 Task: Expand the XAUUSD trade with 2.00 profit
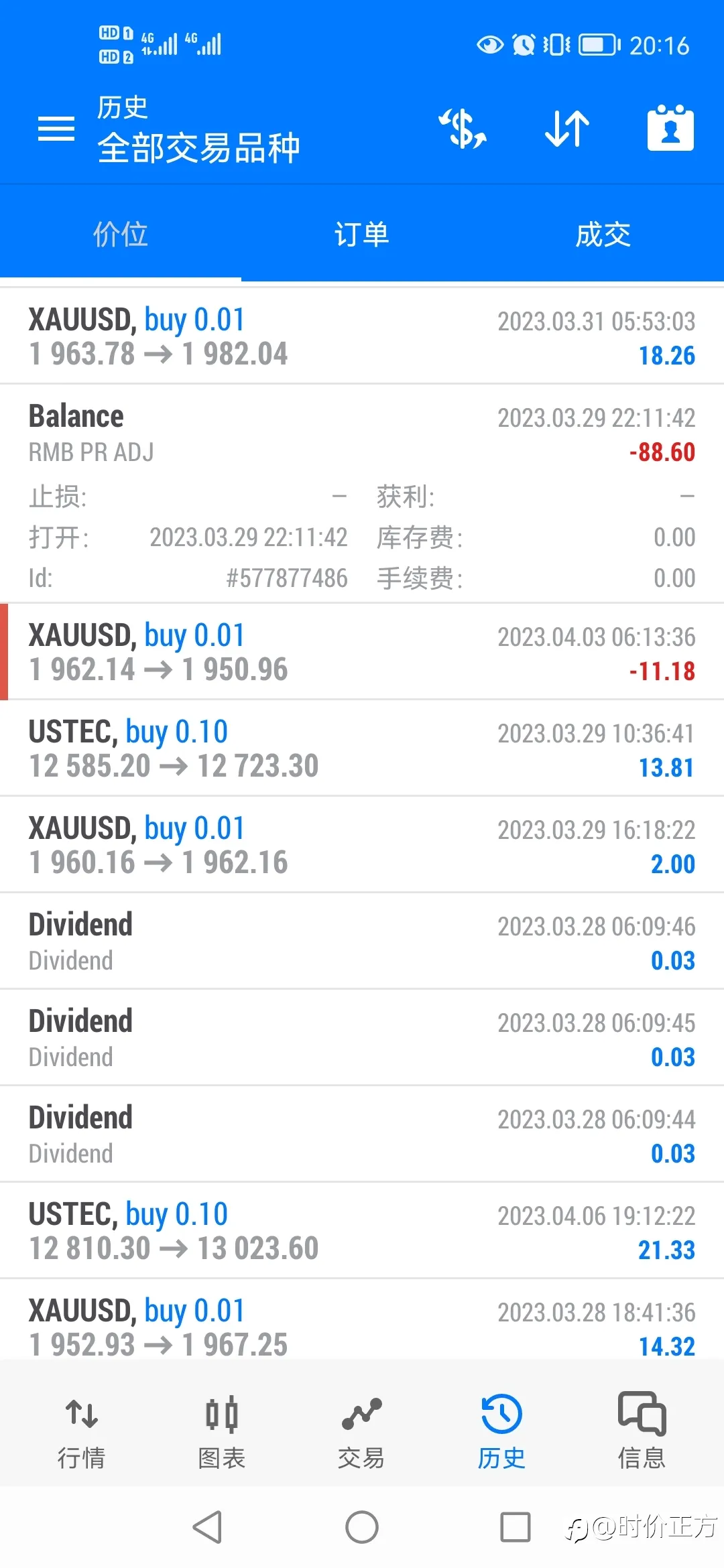pos(362,845)
